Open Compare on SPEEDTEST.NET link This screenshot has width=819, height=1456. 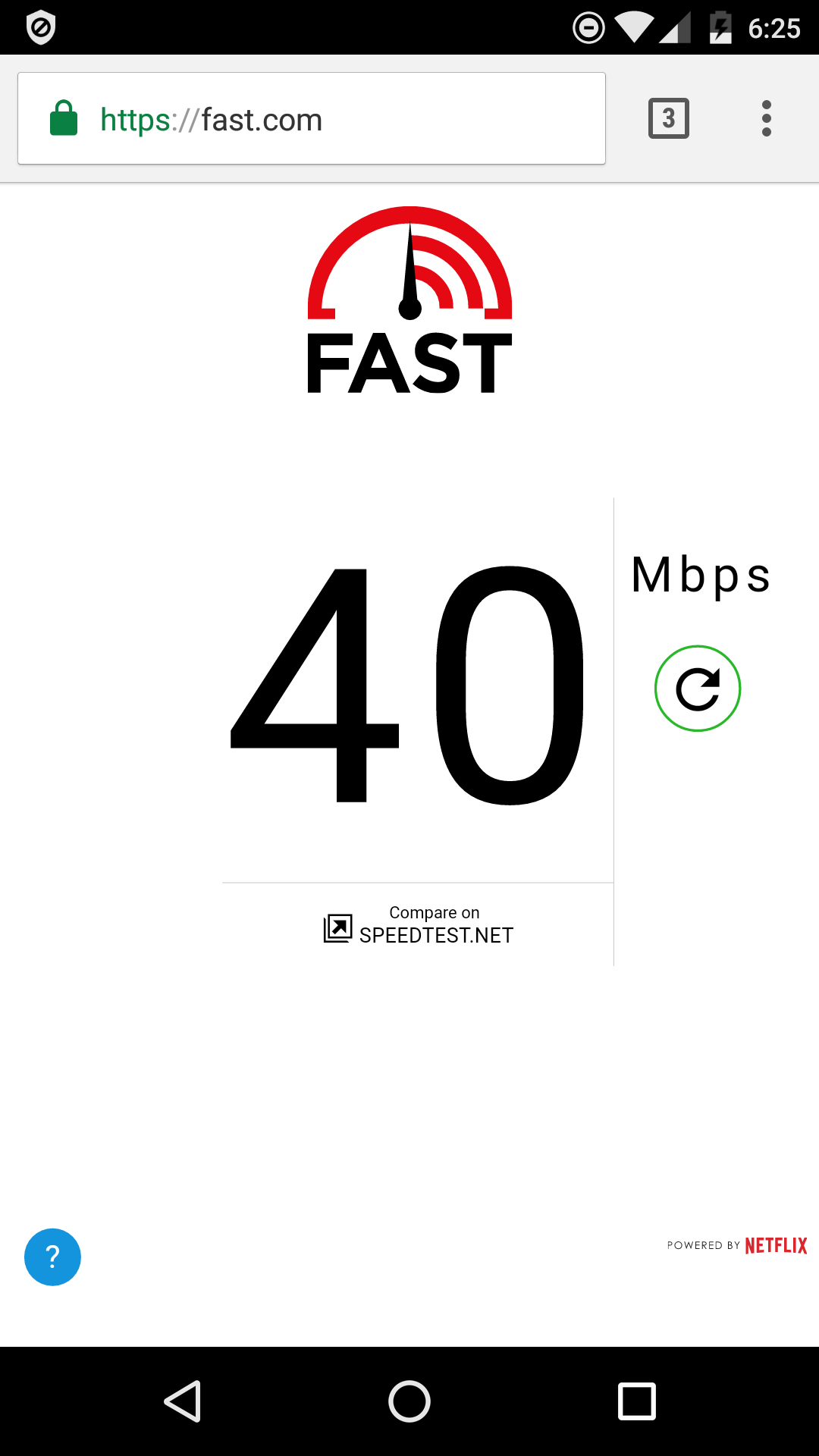pos(419,925)
